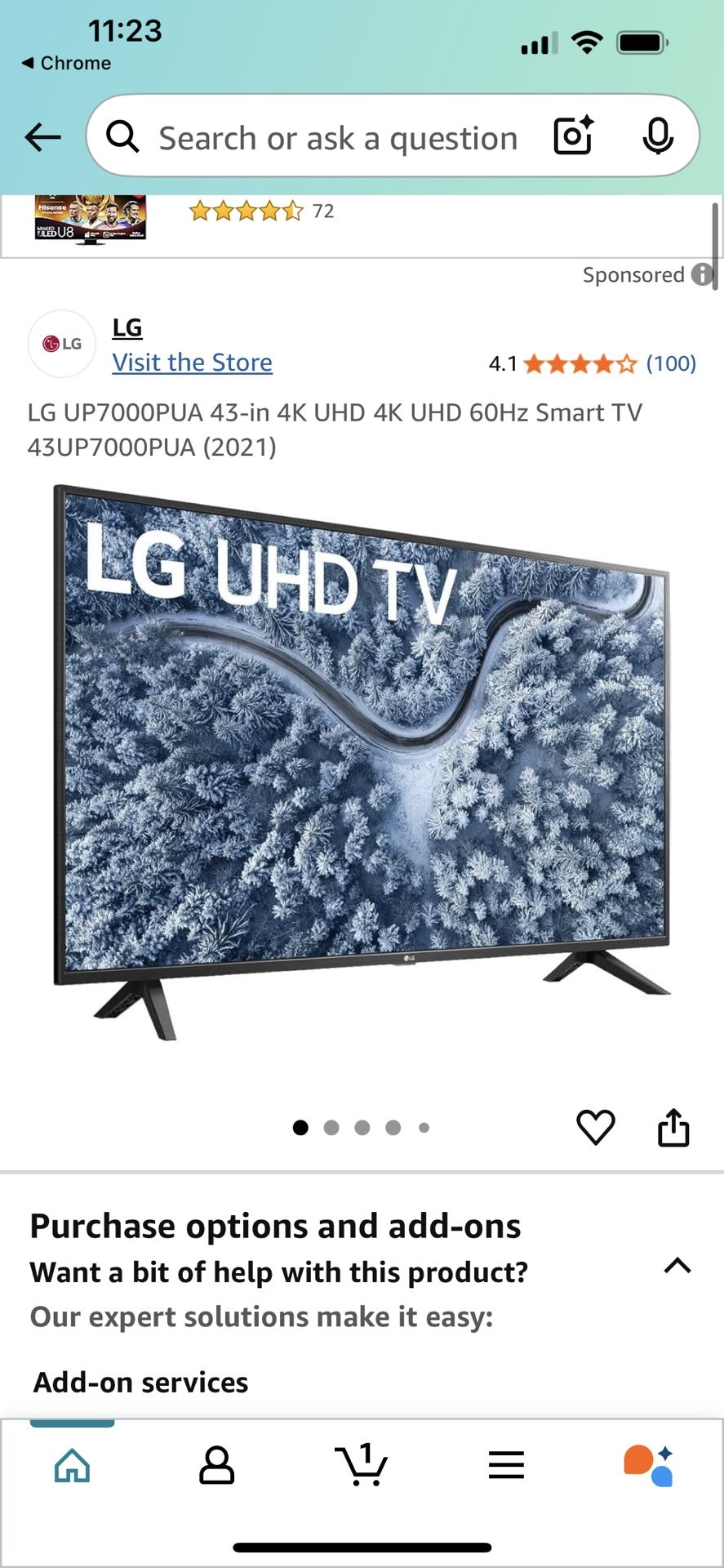Open the account profile tab
This screenshot has width=724, height=1568.
tap(216, 1466)
